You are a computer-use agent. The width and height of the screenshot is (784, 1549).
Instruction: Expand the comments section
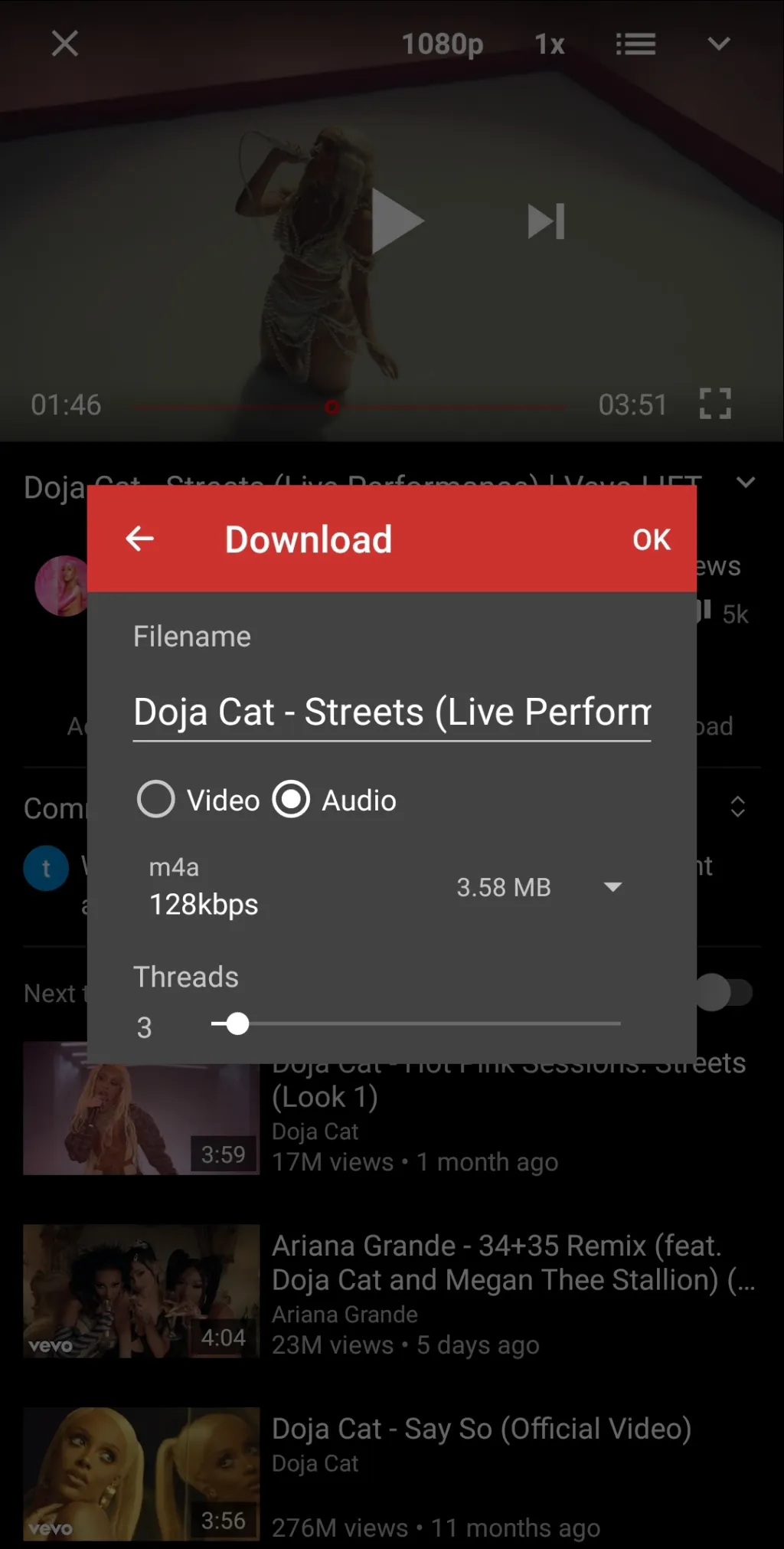coord(737,807)
